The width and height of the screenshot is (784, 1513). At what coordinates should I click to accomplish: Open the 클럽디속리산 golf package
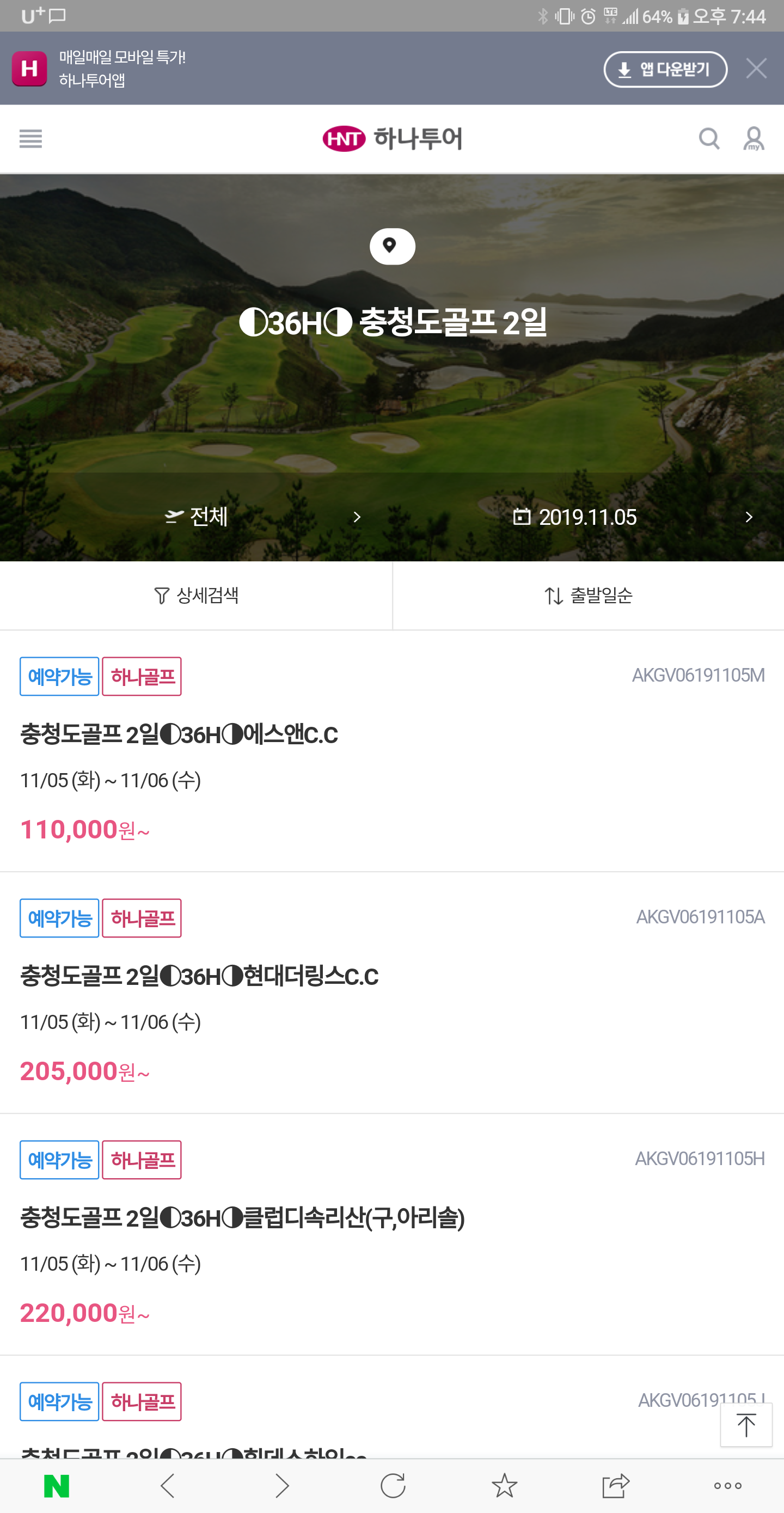point(242,1218)
